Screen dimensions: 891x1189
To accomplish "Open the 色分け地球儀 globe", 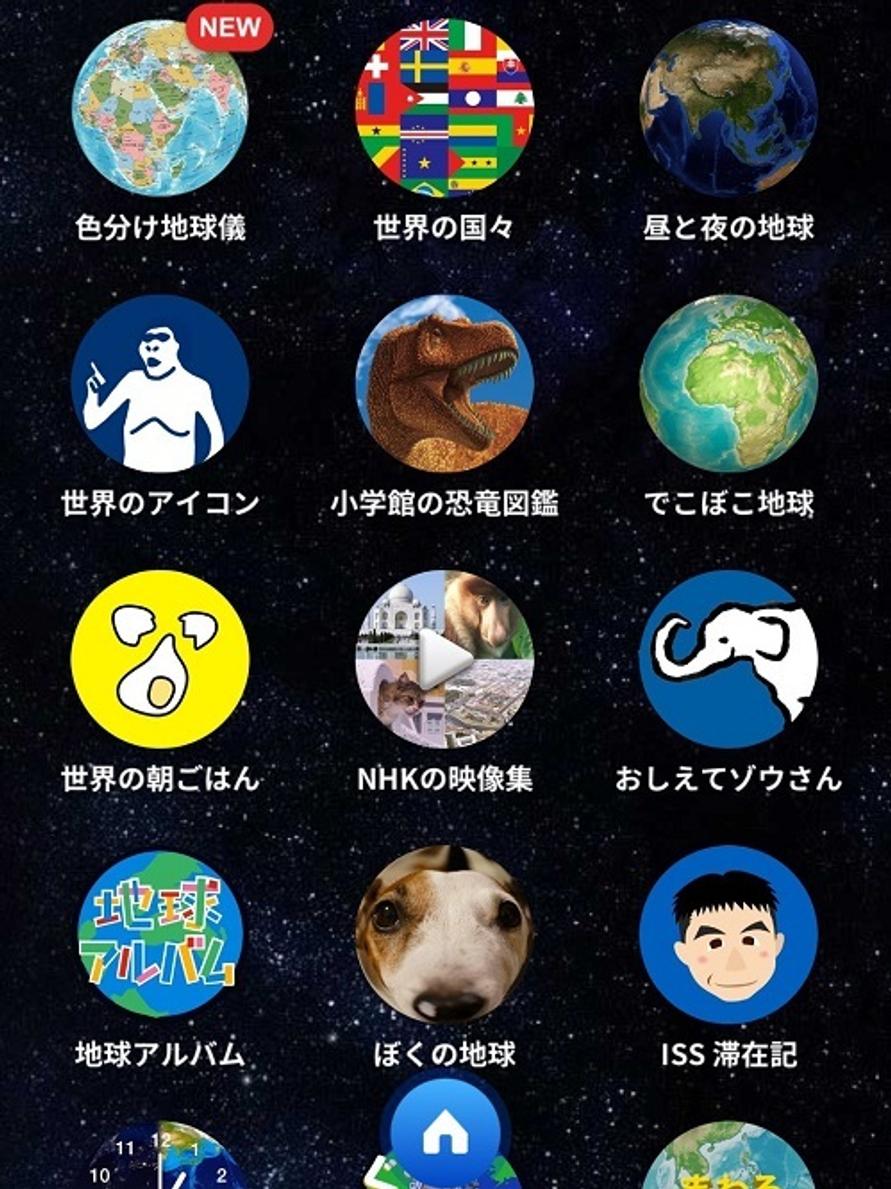I will pyautogui.click(x=160, y=108).
